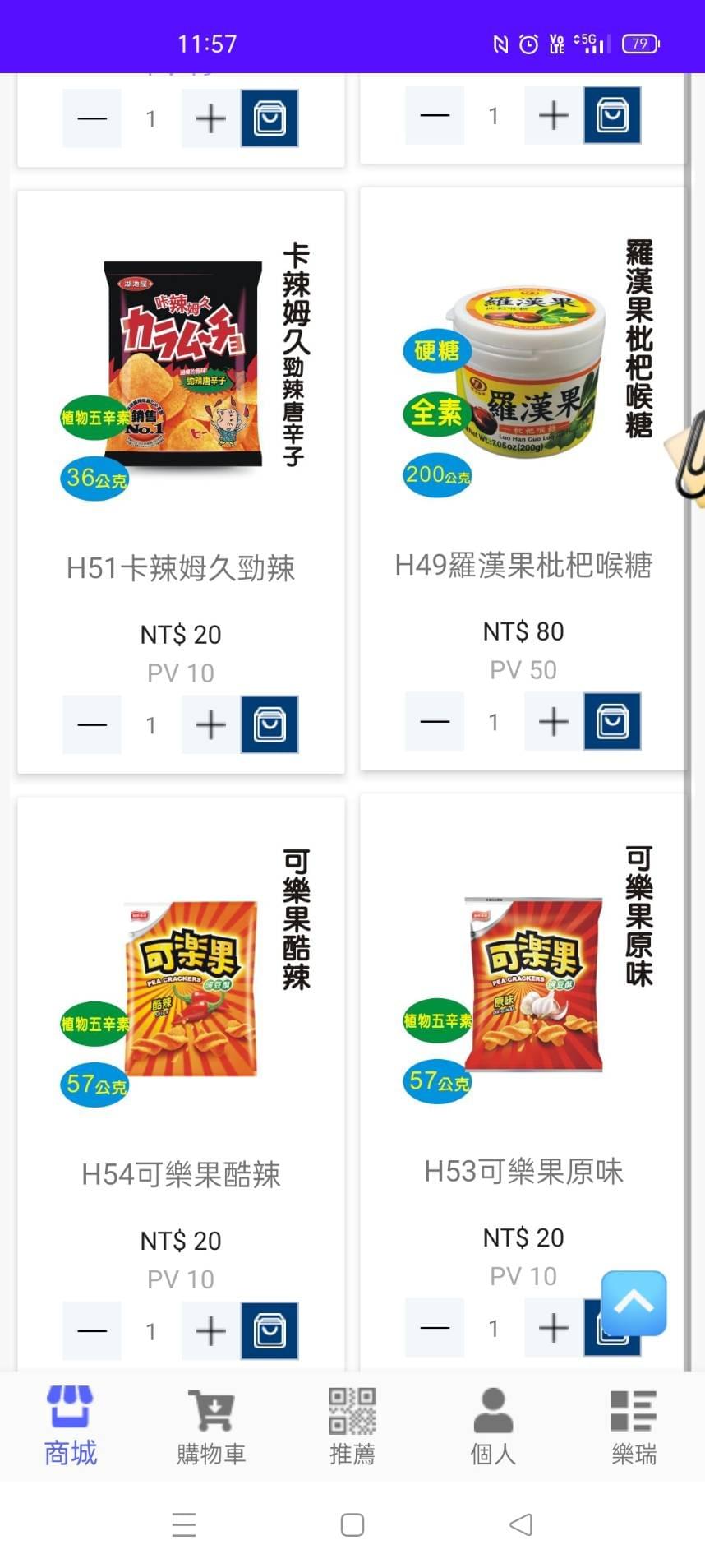The width and height of the screenshot is (705, 1568).
Task: Decrease quantity of H51卡辣姆久勁辣
Action: tap(92, 724)
